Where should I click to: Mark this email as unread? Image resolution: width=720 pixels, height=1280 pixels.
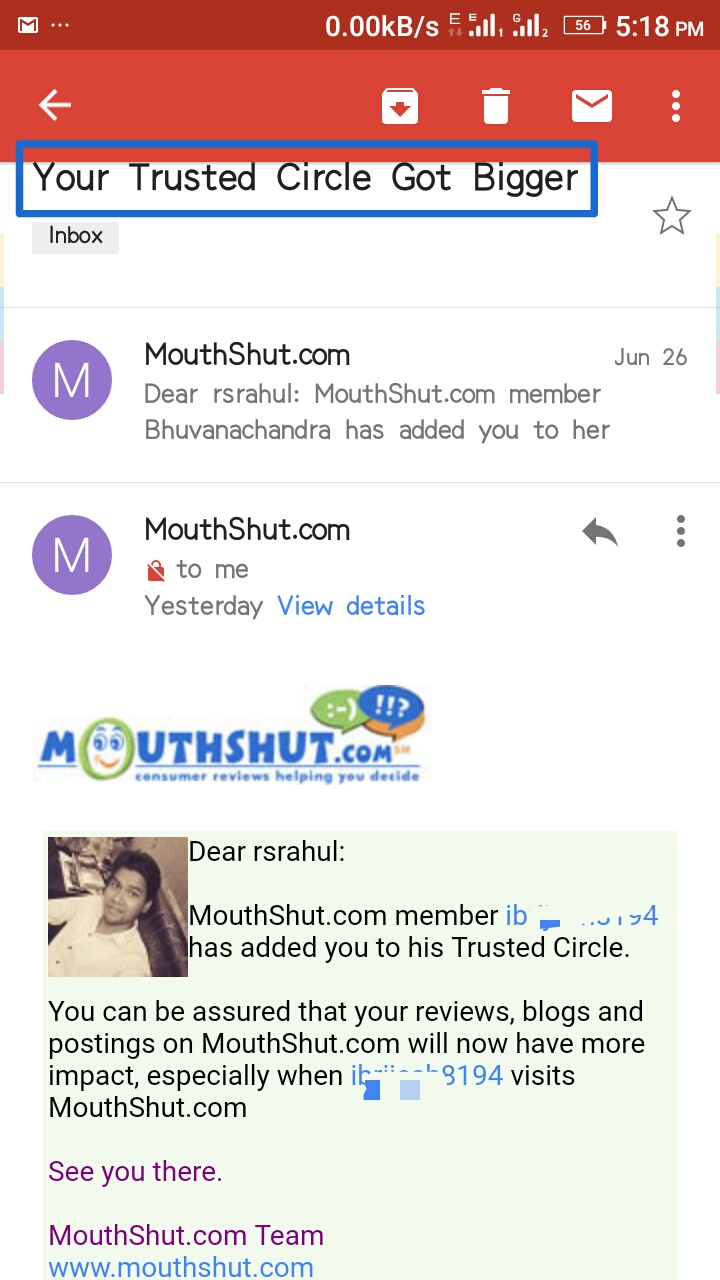tap(591, 105)
